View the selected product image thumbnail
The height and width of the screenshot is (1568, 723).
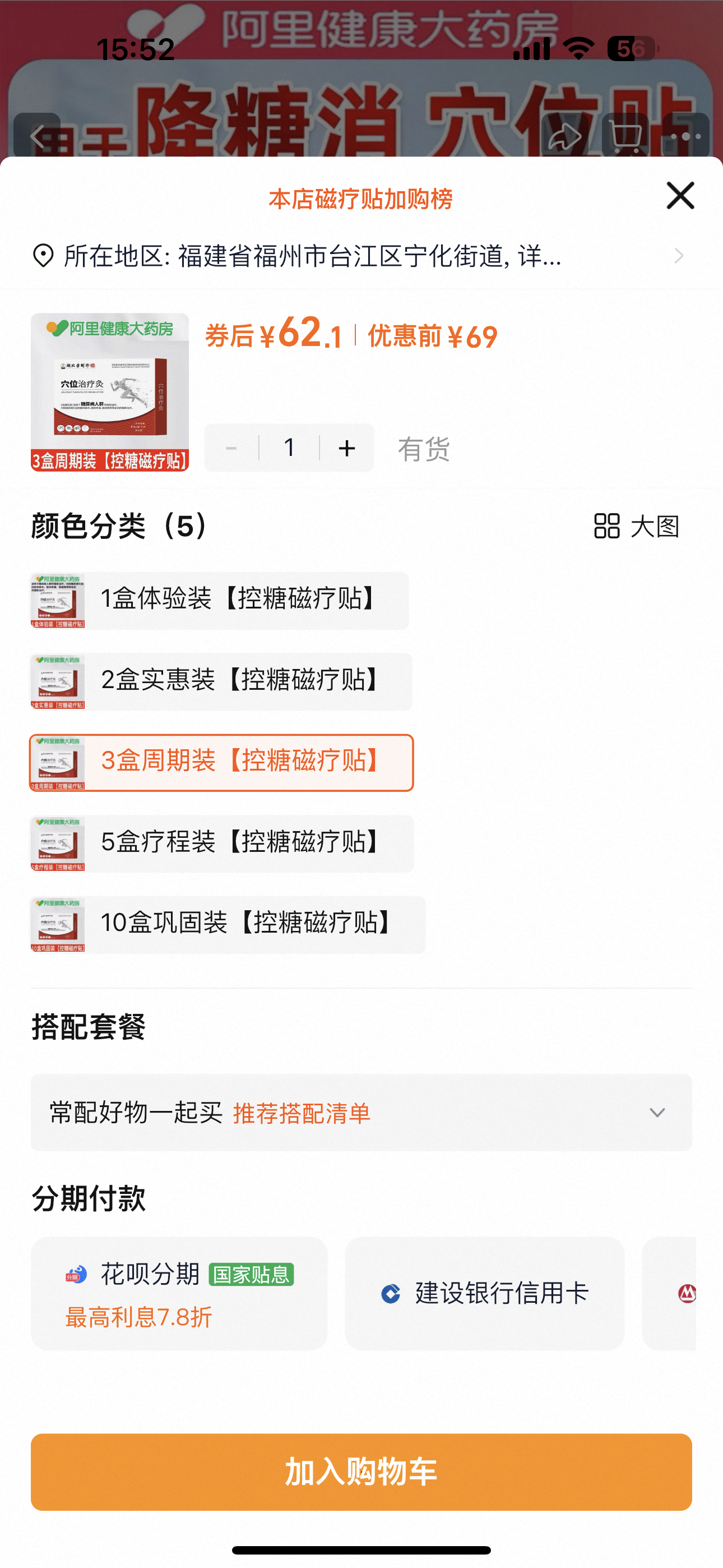tap(110, 393)
